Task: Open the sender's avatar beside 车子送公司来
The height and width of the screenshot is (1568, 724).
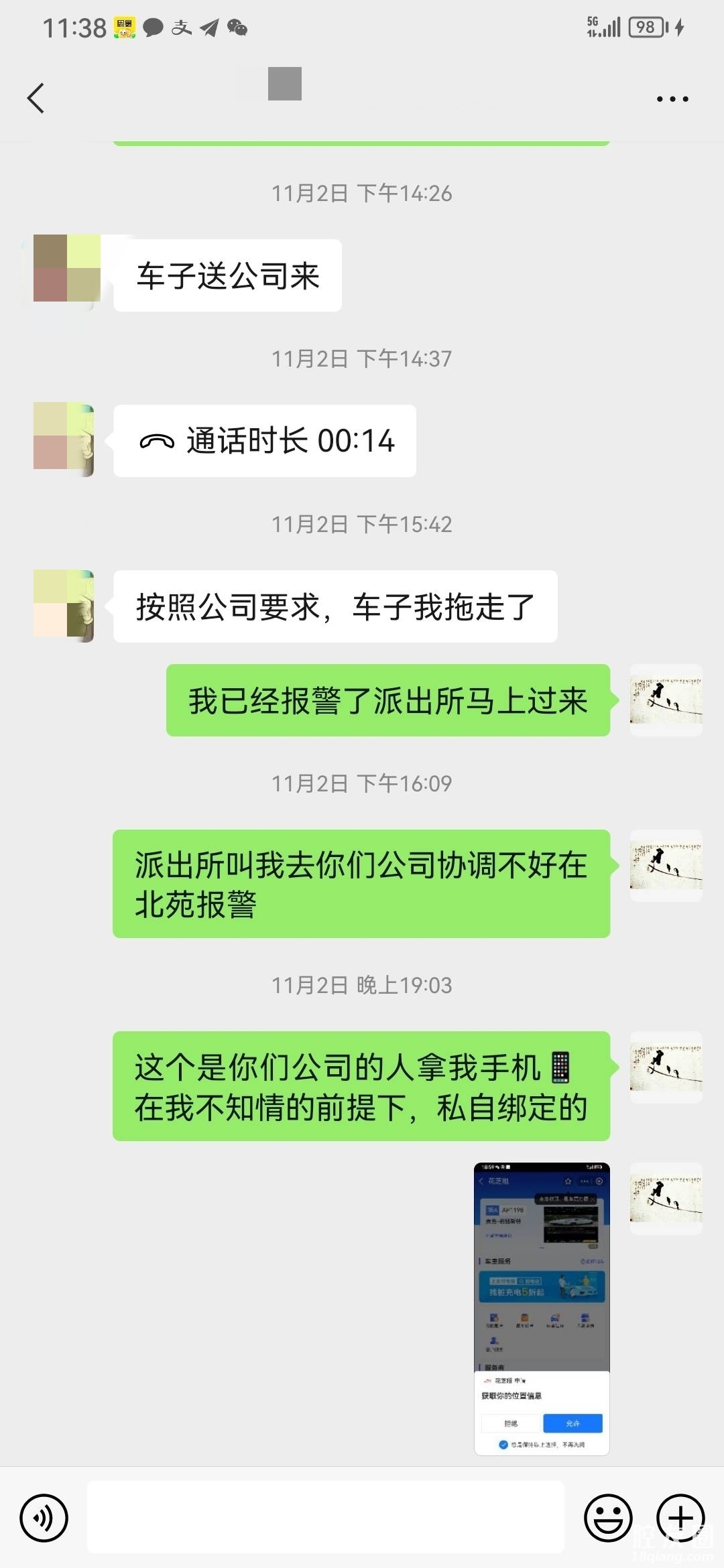Action: point(66,268)
